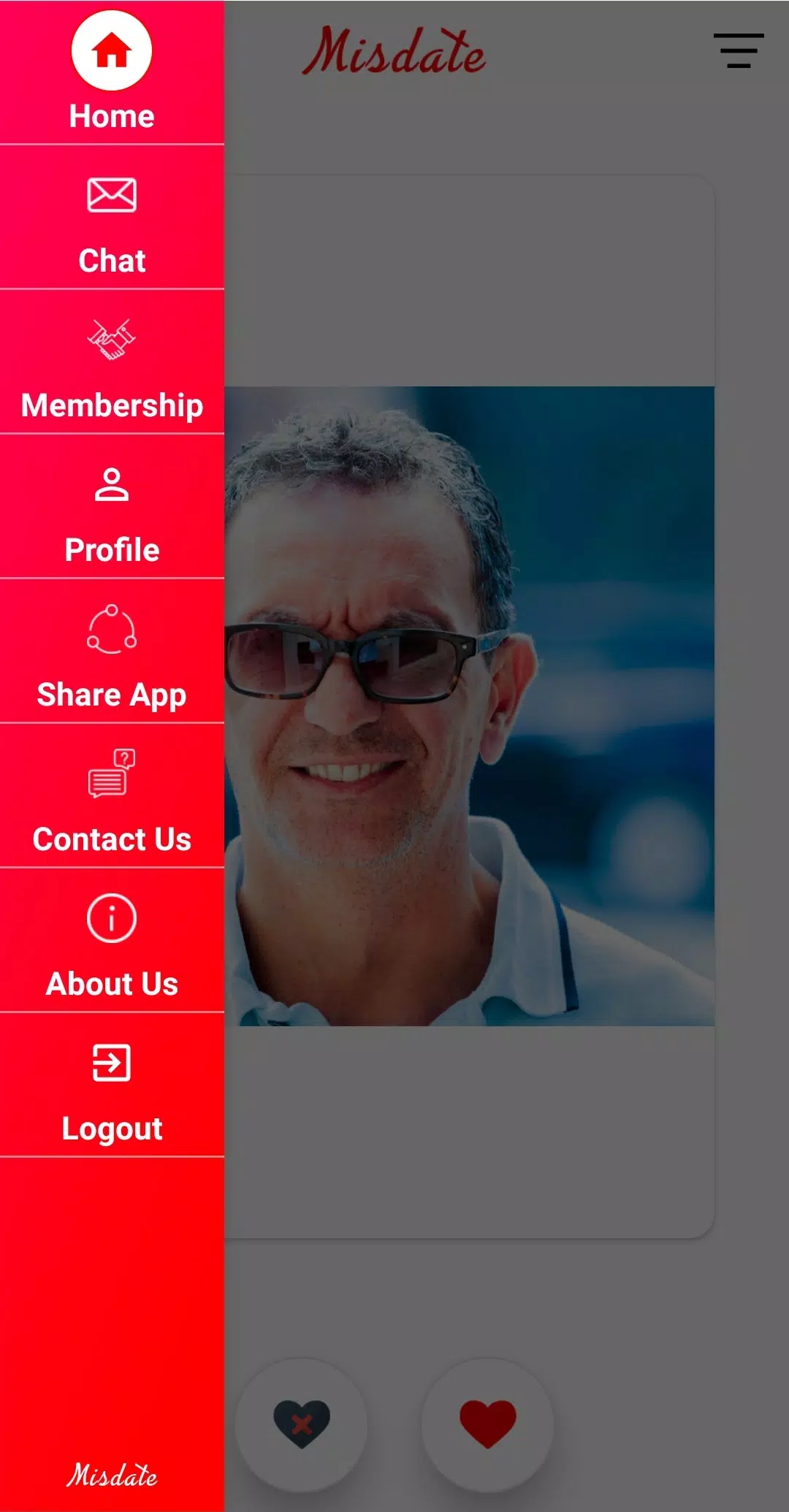Tap the hamburger menu icon

739,50
